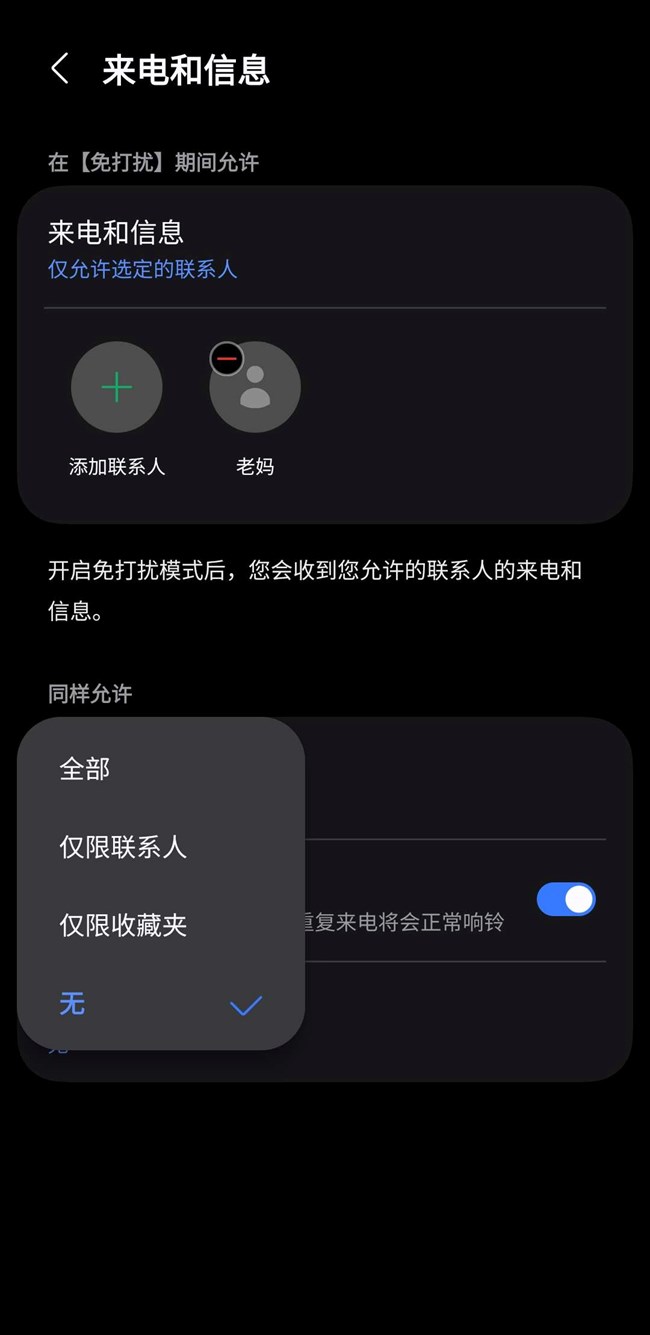The height and width of the screenshot is (1335, 650).
Task: Select 全部 in the dropdown list
Action: click(85, 769)
